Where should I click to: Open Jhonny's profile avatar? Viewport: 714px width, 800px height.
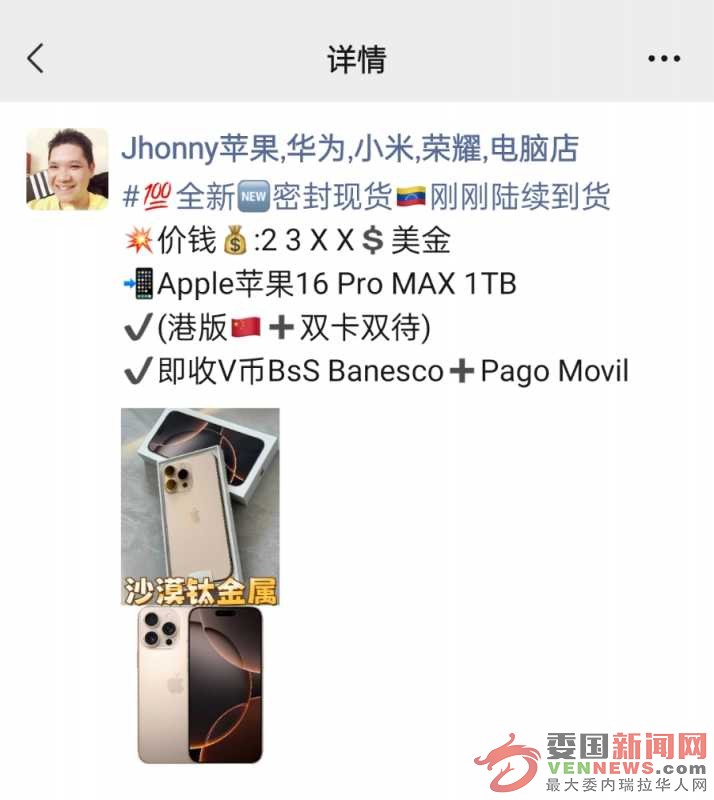coord(67,170)
